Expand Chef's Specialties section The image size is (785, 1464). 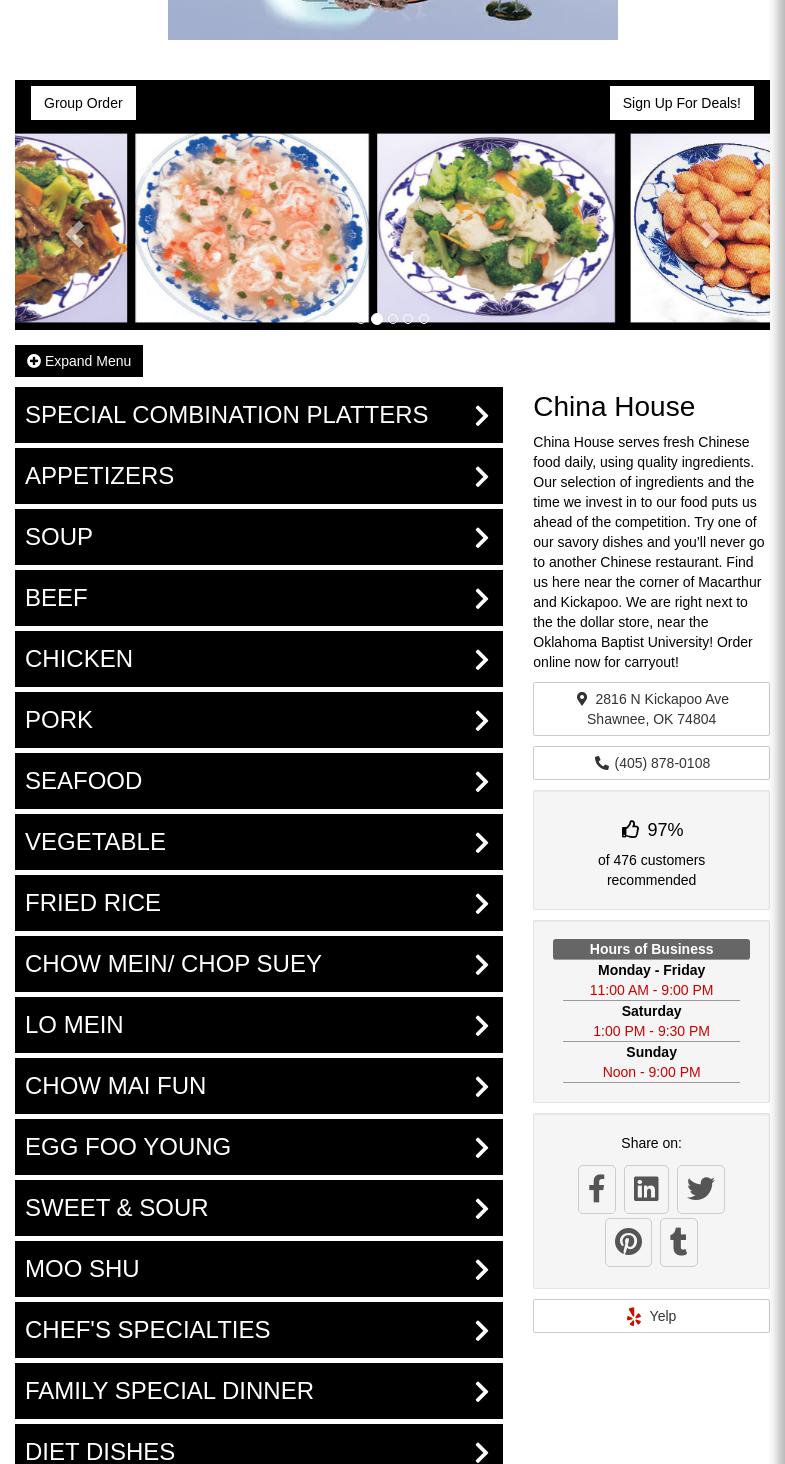click(258, 1330)
